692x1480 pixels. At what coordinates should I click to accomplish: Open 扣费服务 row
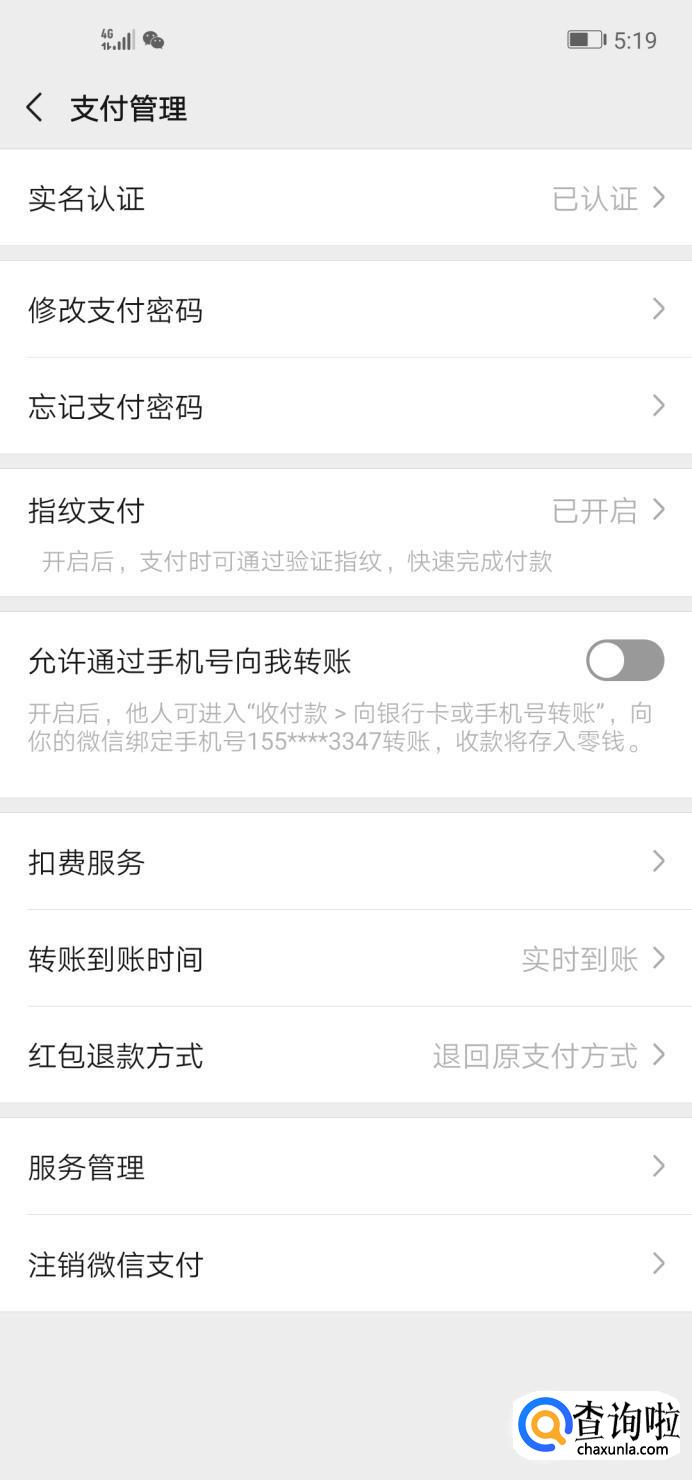pos(346,862)
